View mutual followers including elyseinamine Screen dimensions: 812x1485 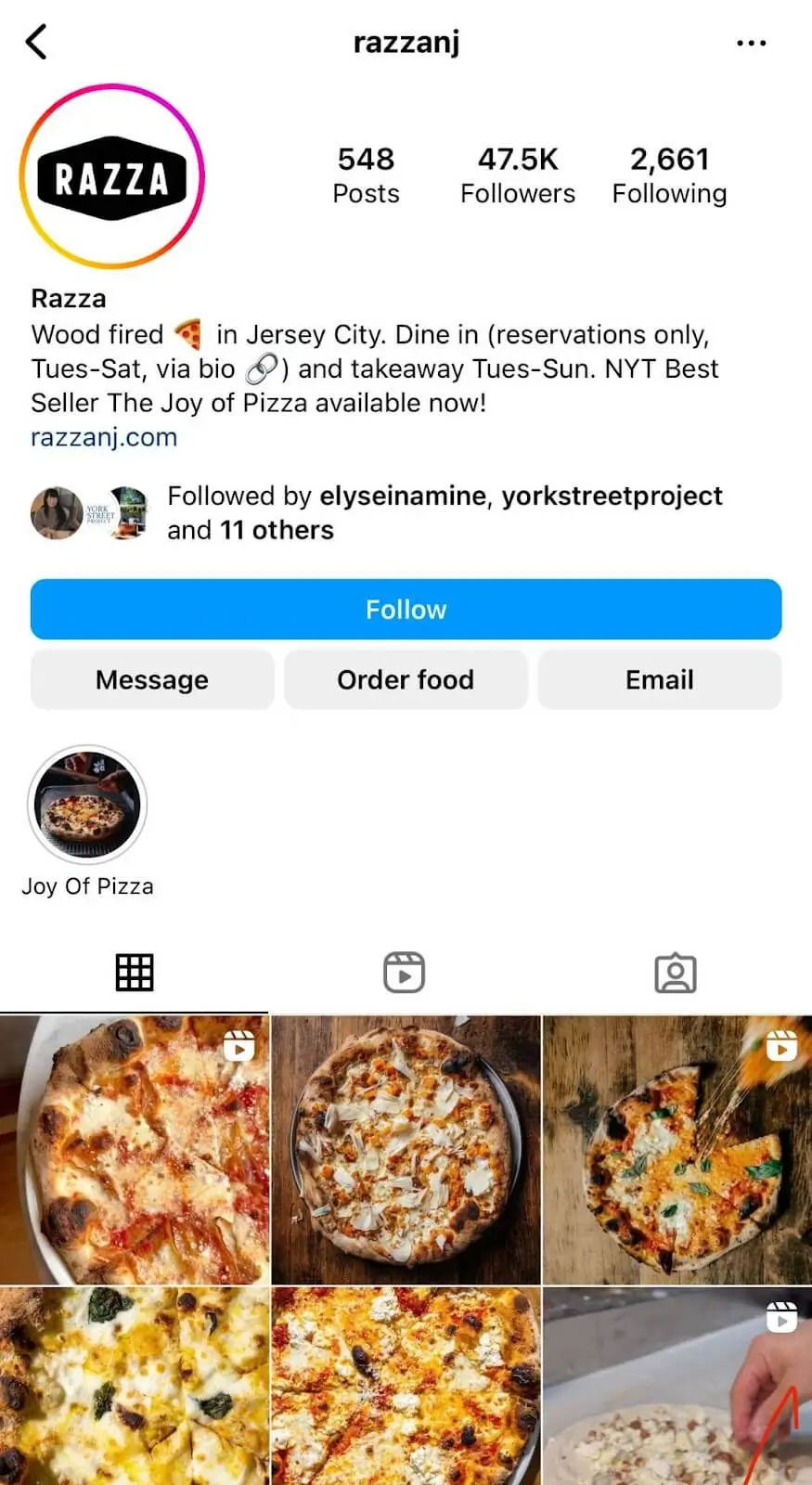(377, 512)
